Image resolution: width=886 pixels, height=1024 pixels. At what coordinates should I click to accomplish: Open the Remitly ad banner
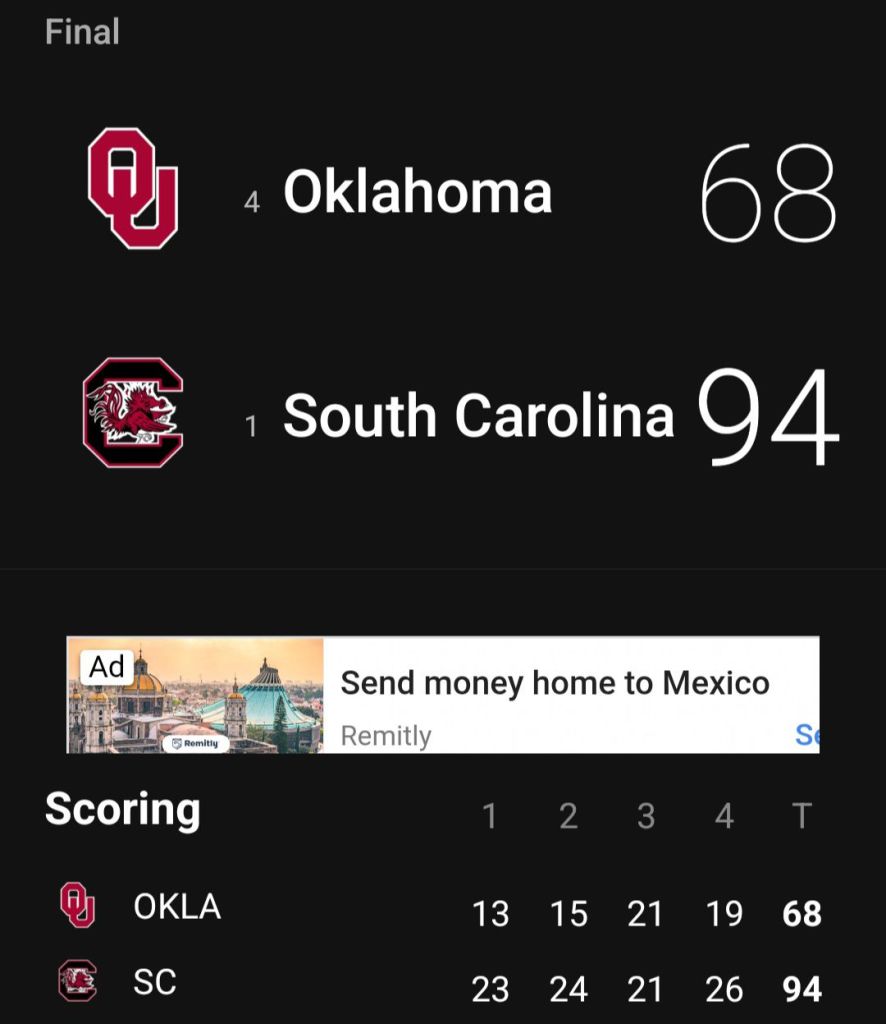pos(553,694)
